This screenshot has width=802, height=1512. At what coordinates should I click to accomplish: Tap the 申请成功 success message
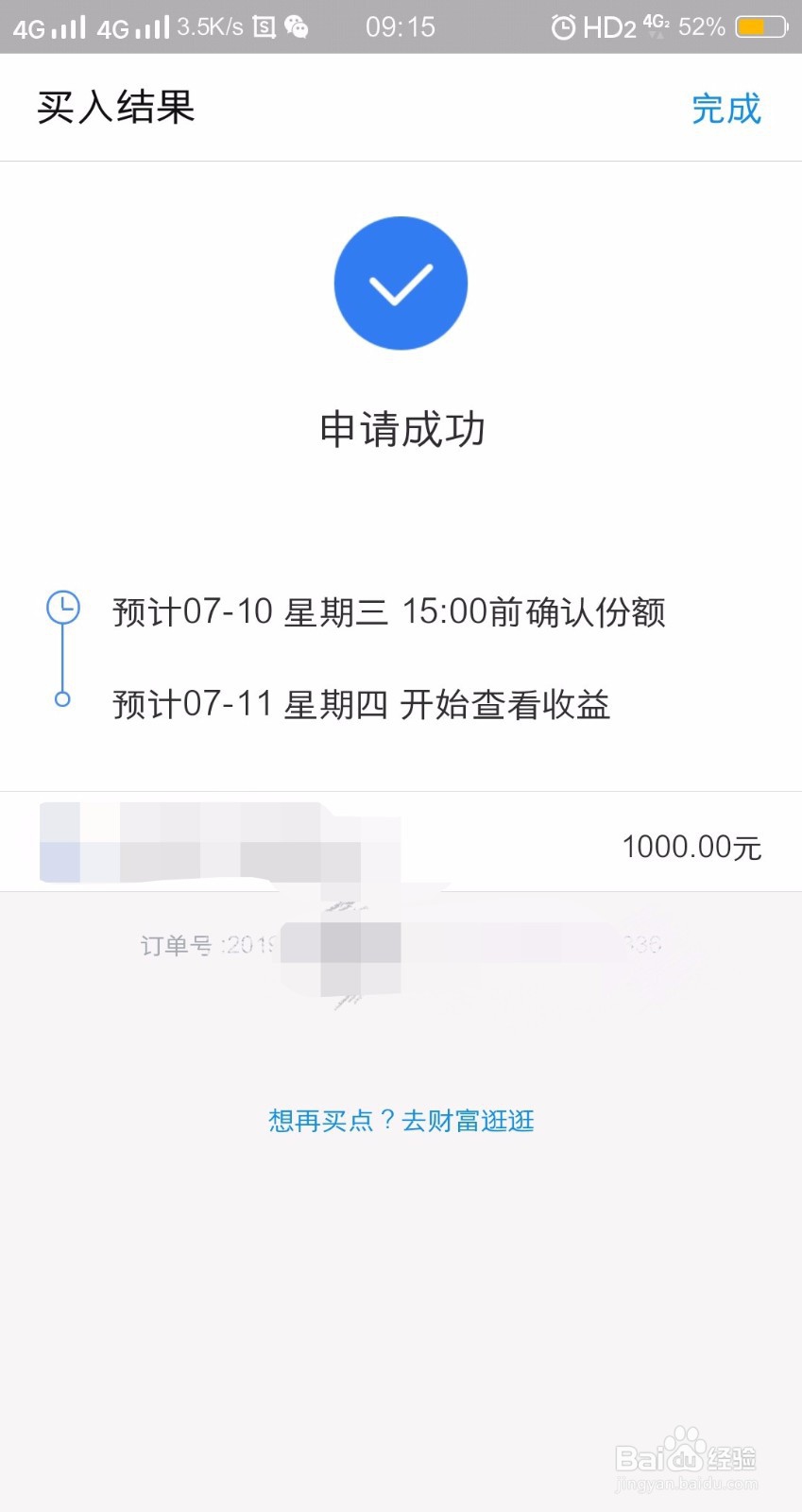[401, 428]
